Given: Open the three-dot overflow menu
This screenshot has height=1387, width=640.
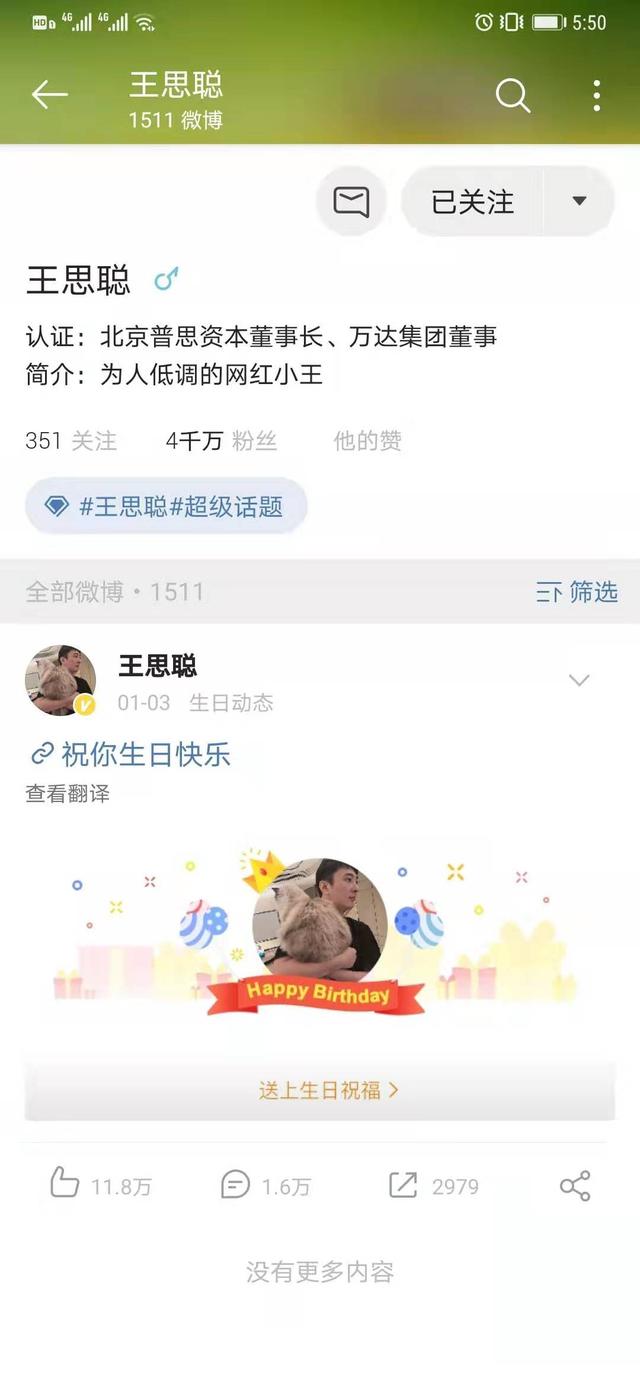Looking at the screenshot, I should [x=596, y=95].
